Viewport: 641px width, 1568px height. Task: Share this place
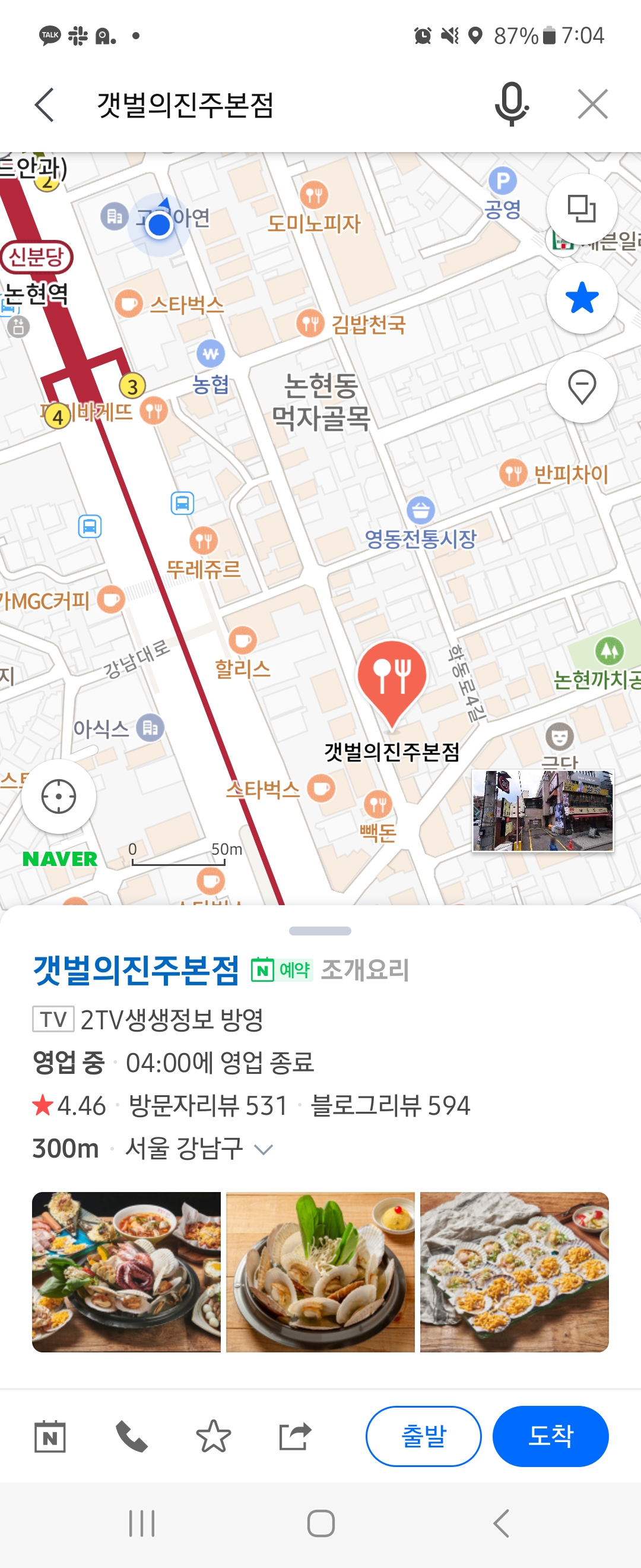click(295, 1437)
